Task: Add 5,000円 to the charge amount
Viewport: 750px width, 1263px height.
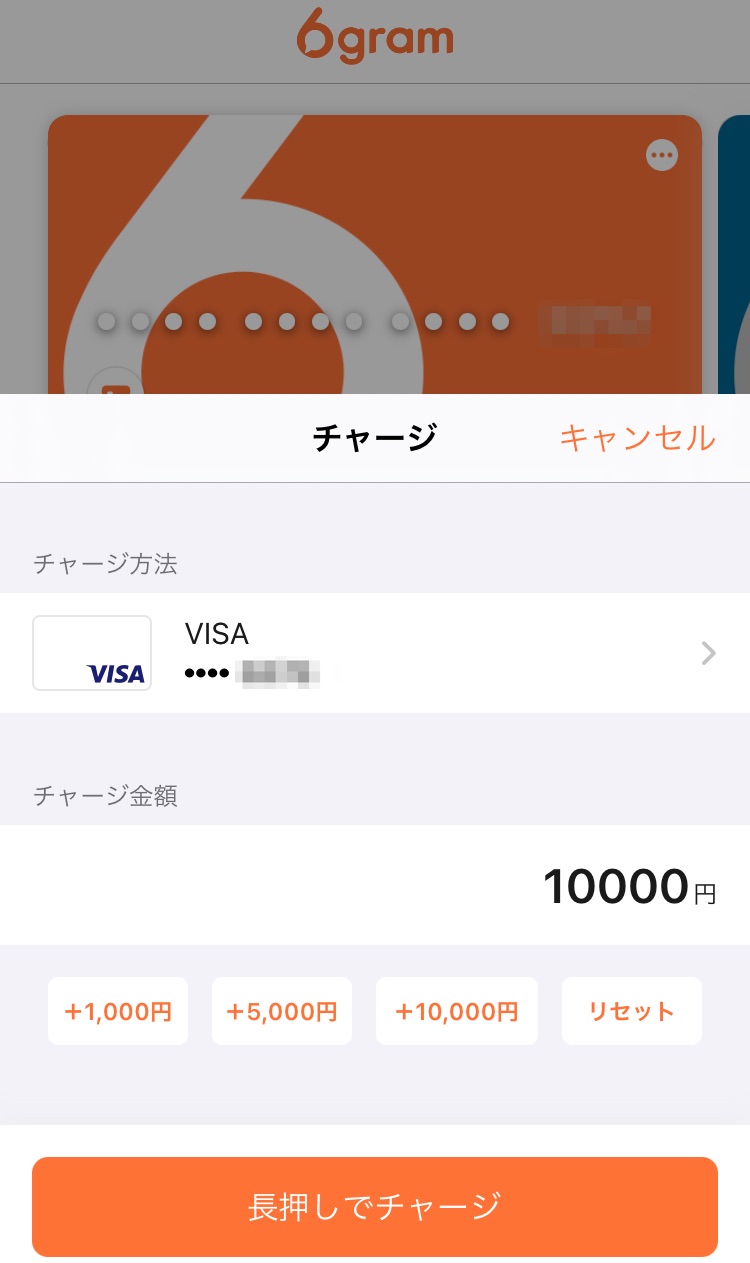Action: point(281,1010)
